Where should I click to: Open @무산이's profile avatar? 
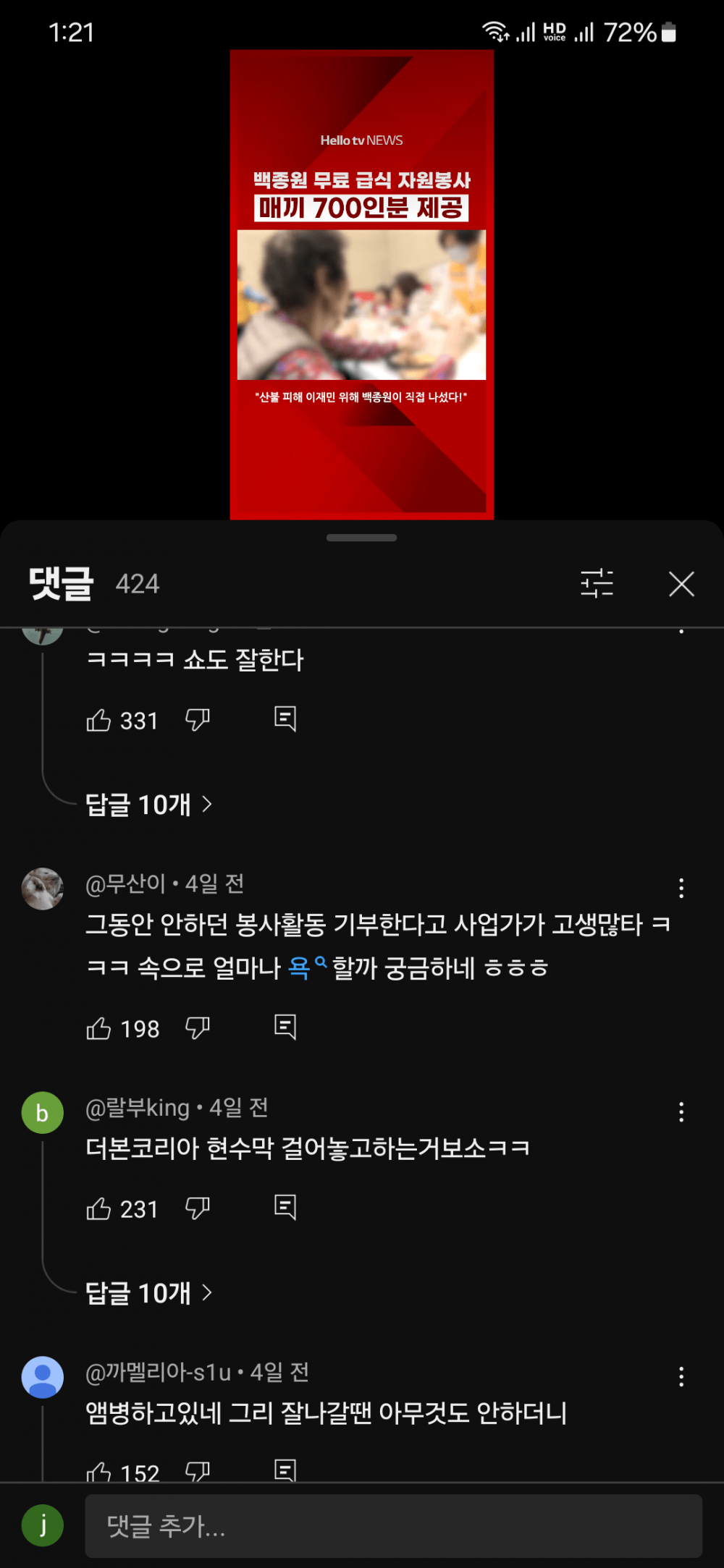[x=43, y=889]
